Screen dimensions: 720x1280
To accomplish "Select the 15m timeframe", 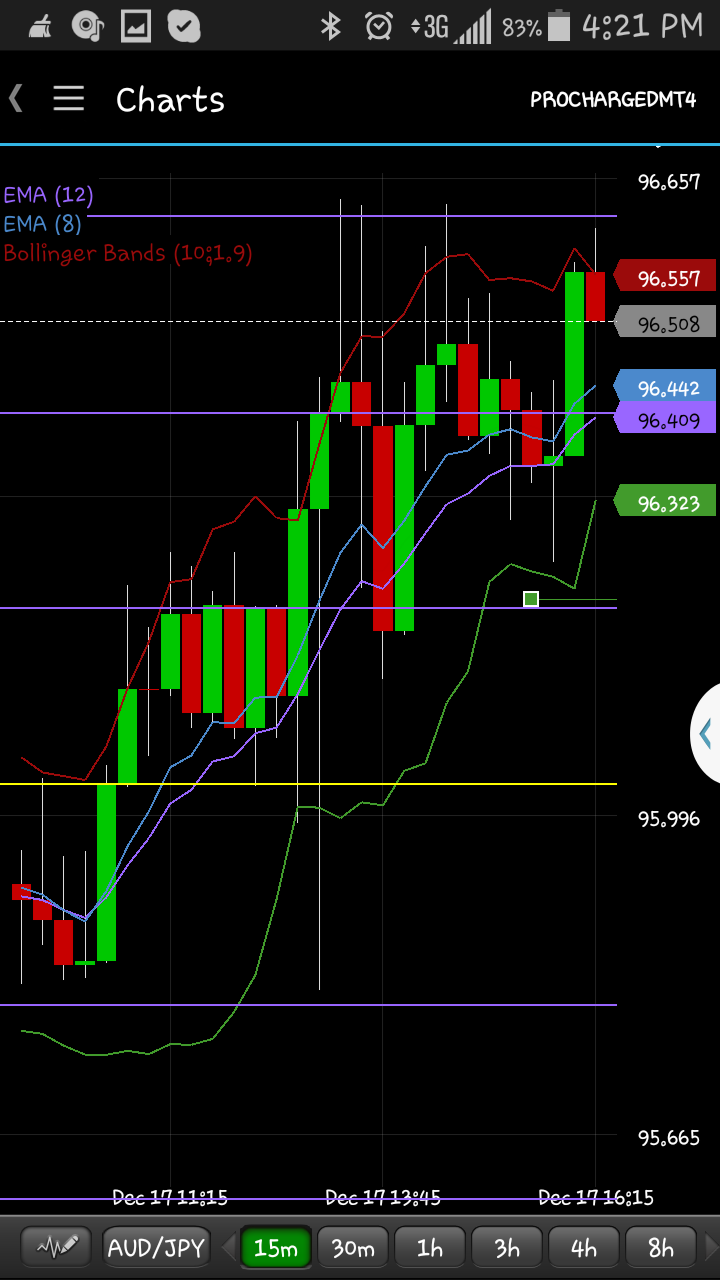I will point(276,1247).
